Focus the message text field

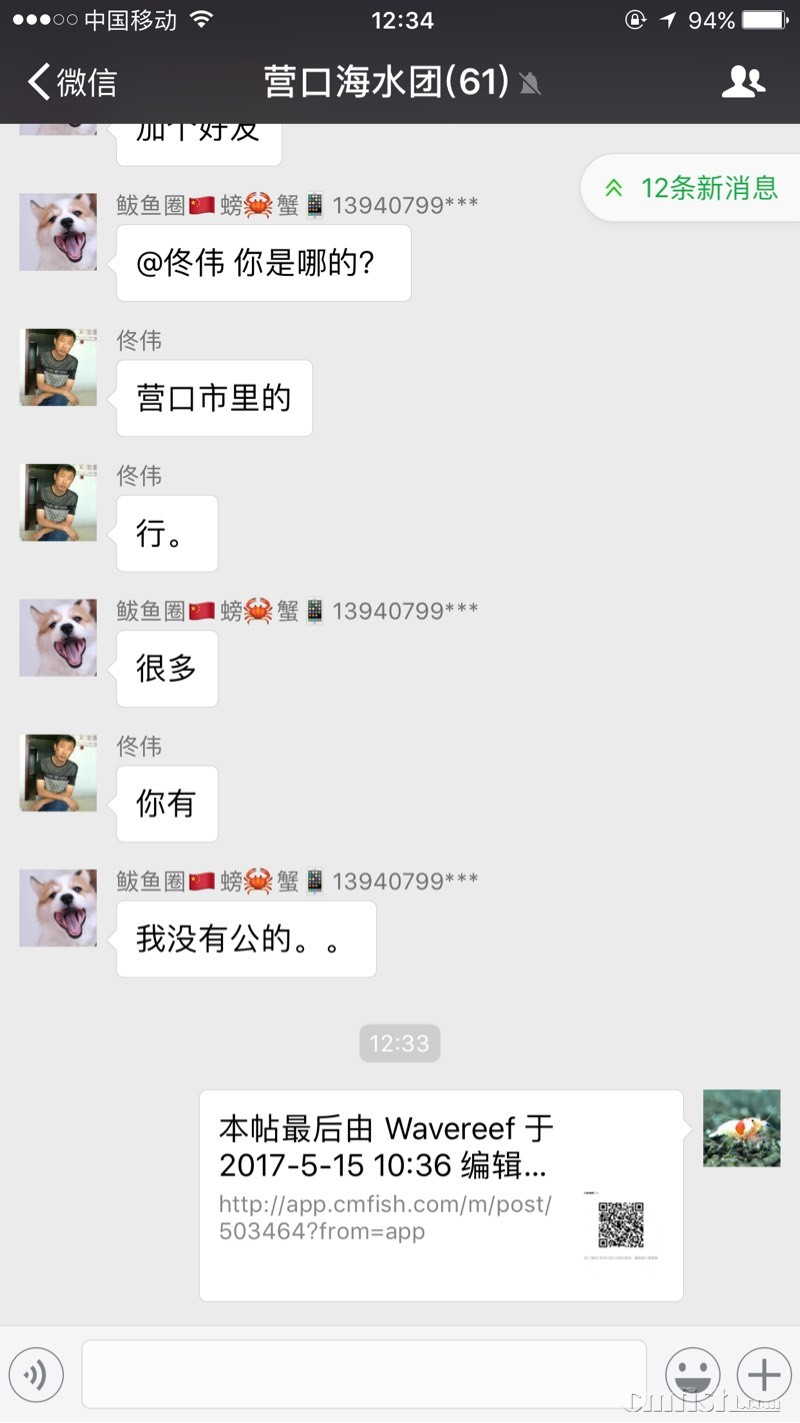click(x=364, y=1375)
